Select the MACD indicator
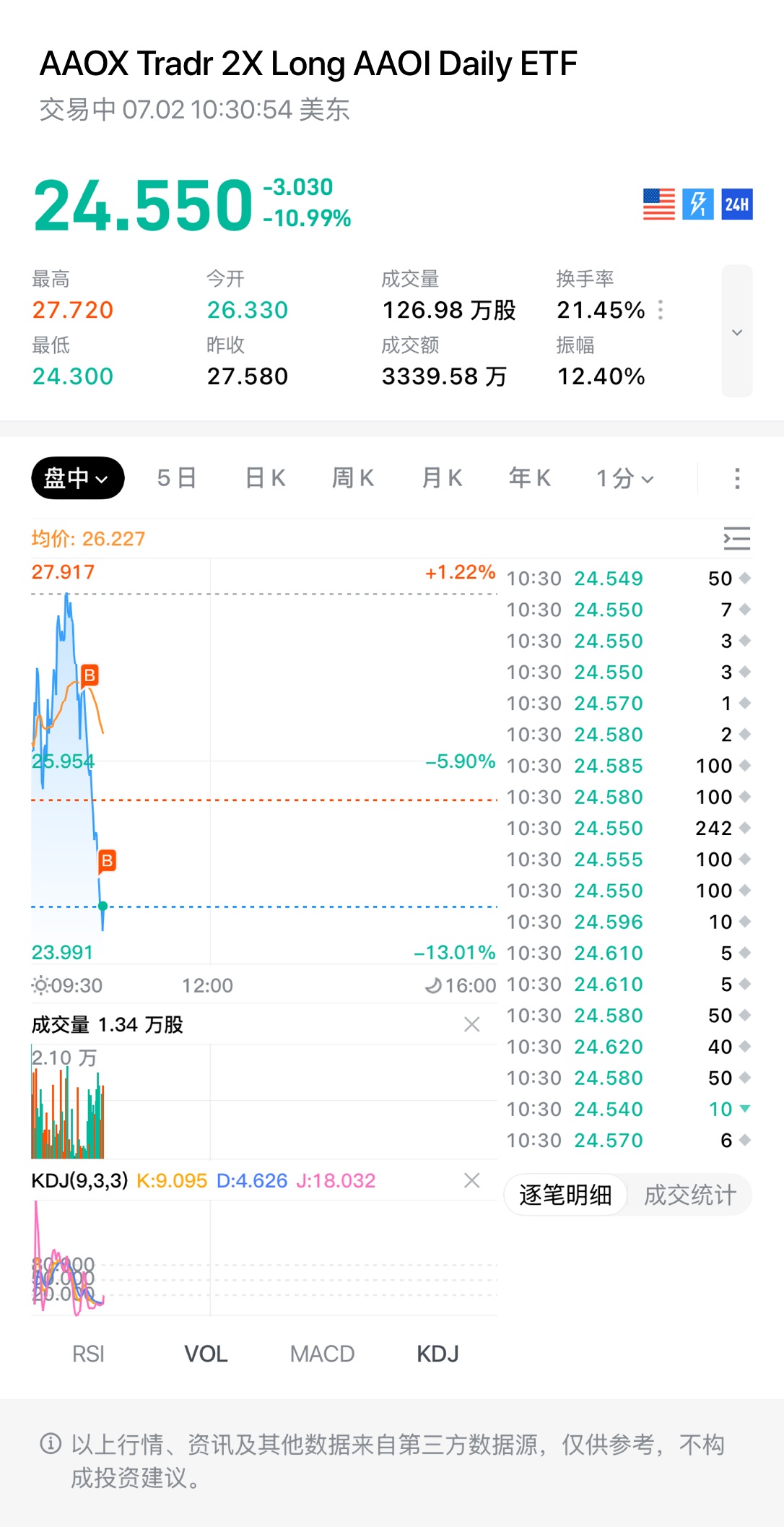This screenshot has width=784, height=1527. click(x=322, y=1354)
